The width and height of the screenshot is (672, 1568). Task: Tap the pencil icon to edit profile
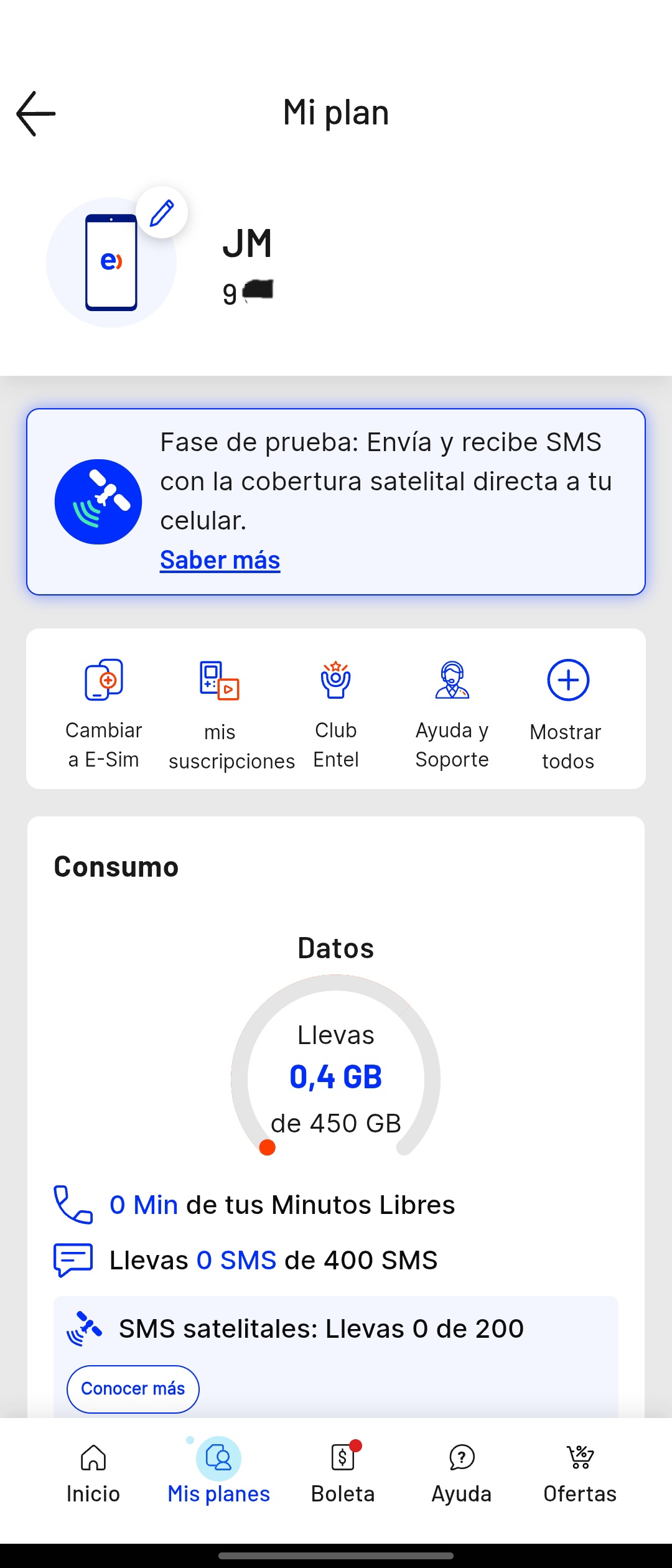point(161,212)
